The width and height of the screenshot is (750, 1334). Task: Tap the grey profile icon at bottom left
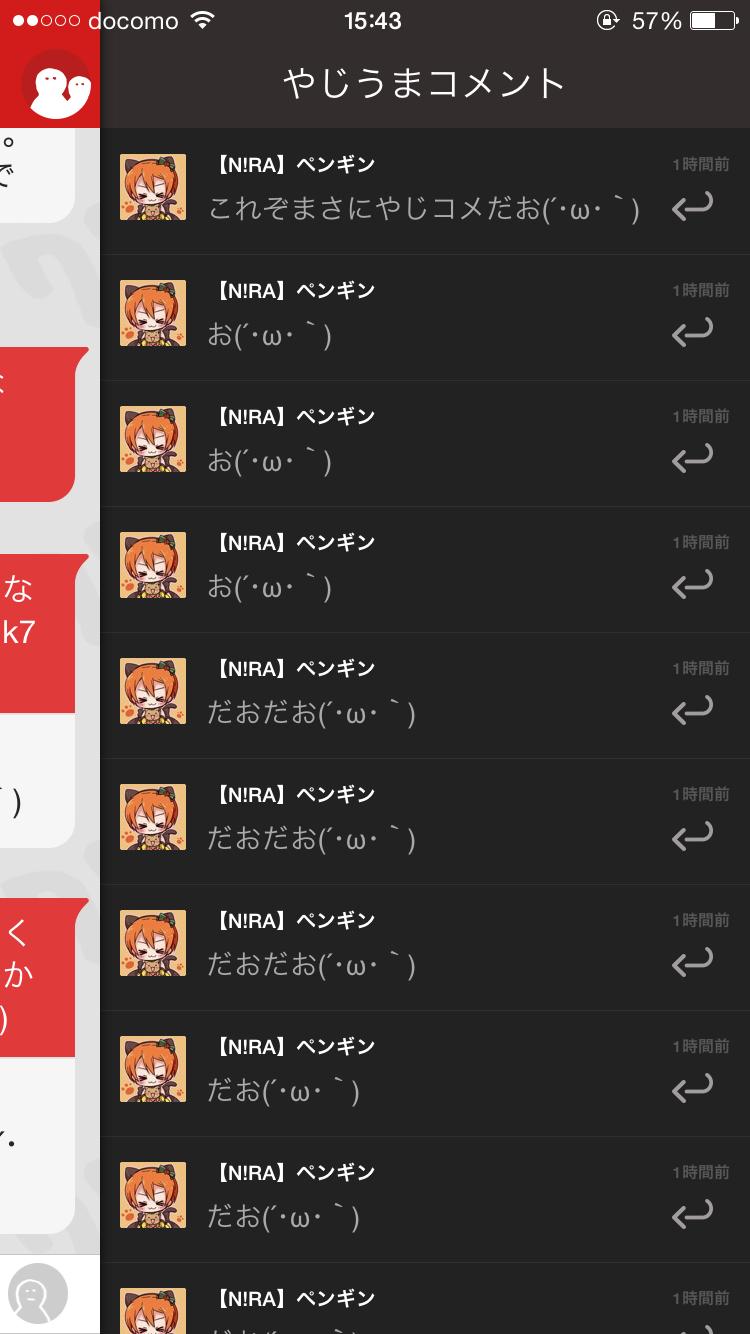point(37,1293)
